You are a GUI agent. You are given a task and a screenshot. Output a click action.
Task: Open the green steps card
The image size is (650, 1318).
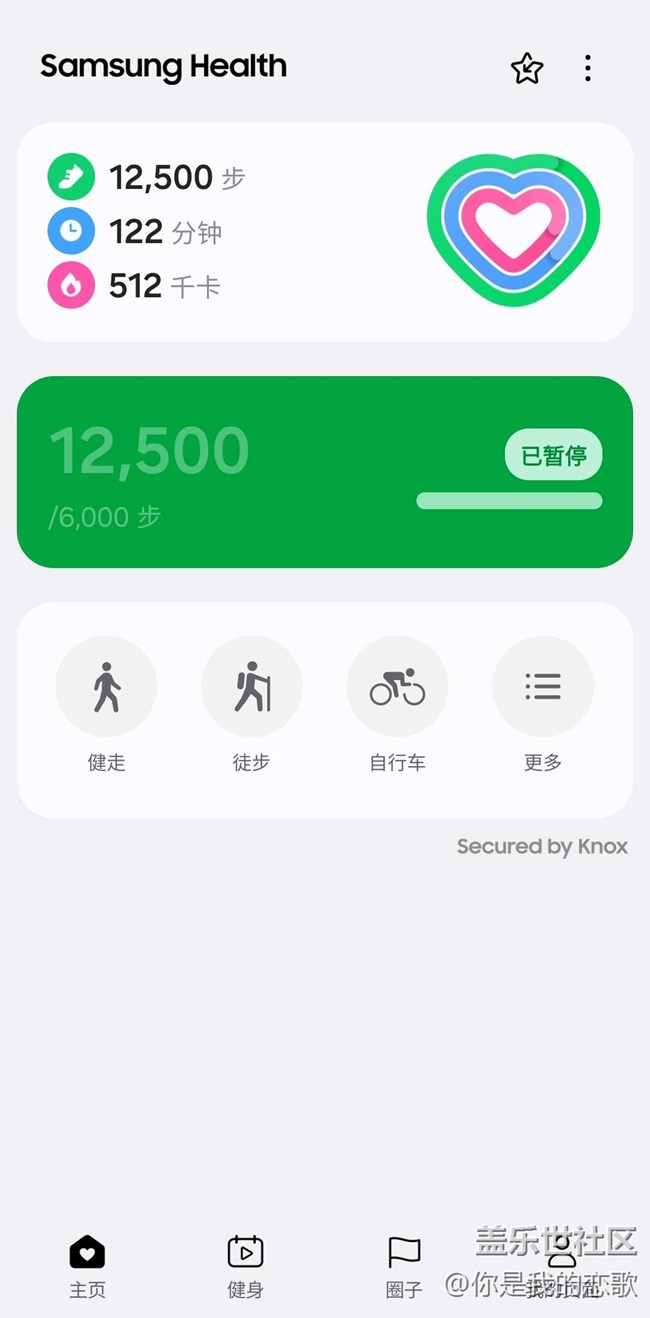pos(325,472)
